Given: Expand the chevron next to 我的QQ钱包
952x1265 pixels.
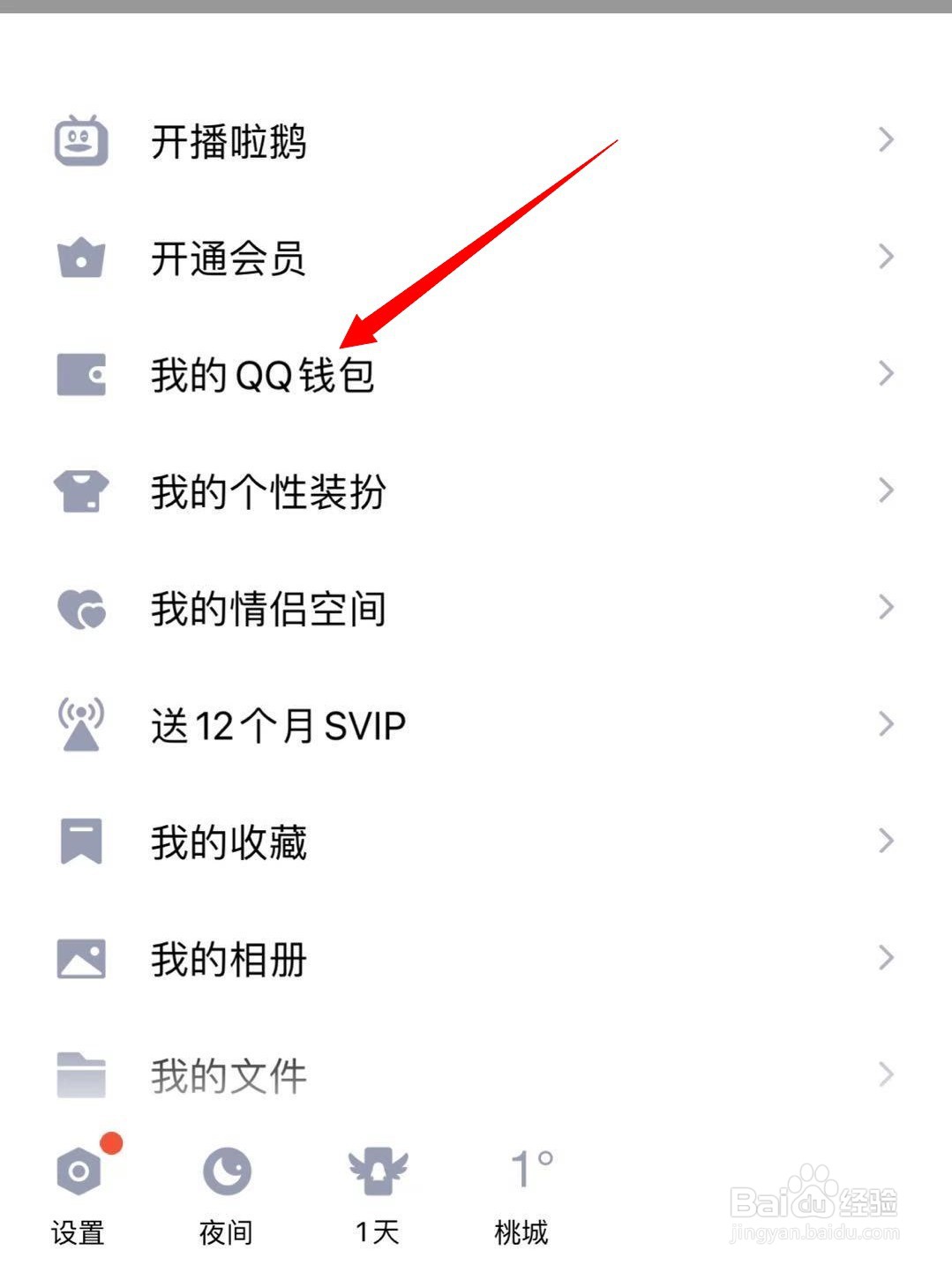Looking at the screenshot, I should coord(886,373).
